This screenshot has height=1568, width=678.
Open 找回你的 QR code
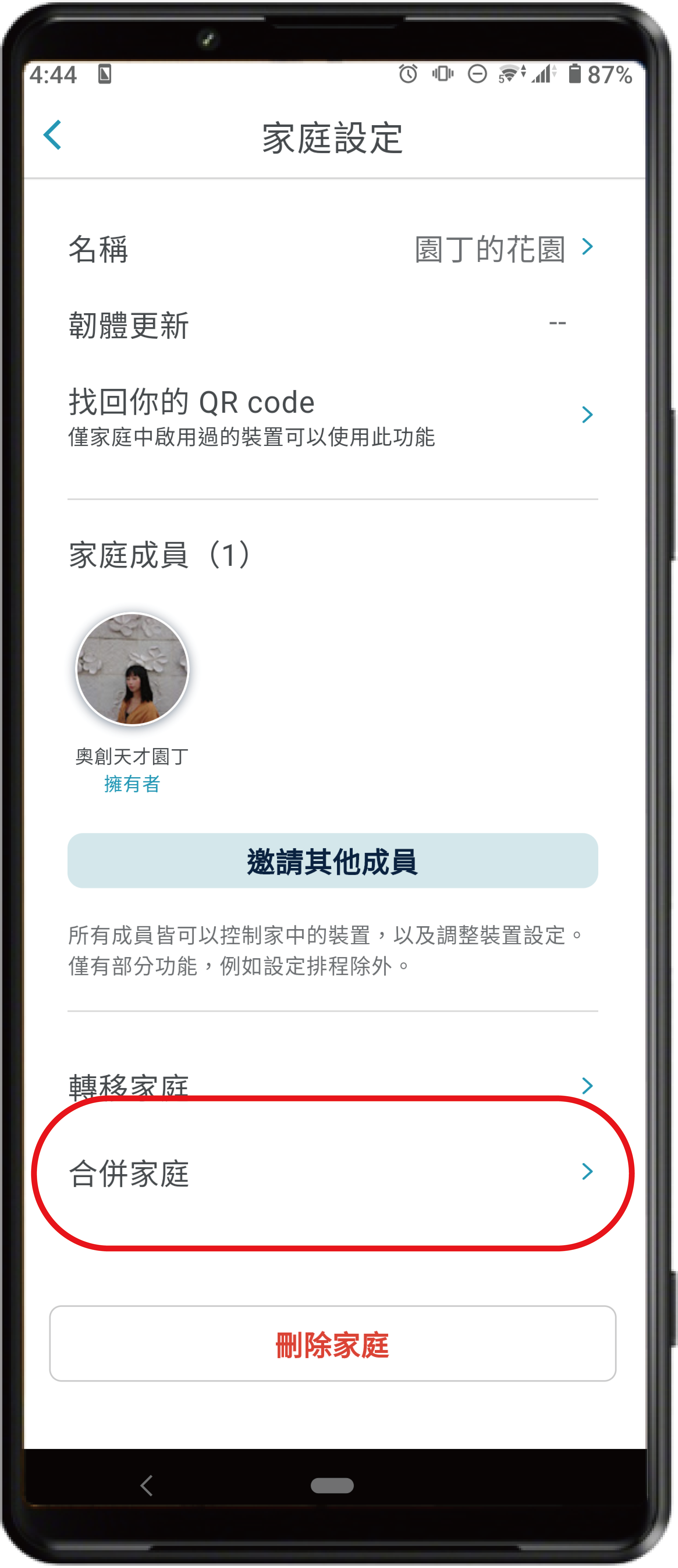[x=332, y=416]
